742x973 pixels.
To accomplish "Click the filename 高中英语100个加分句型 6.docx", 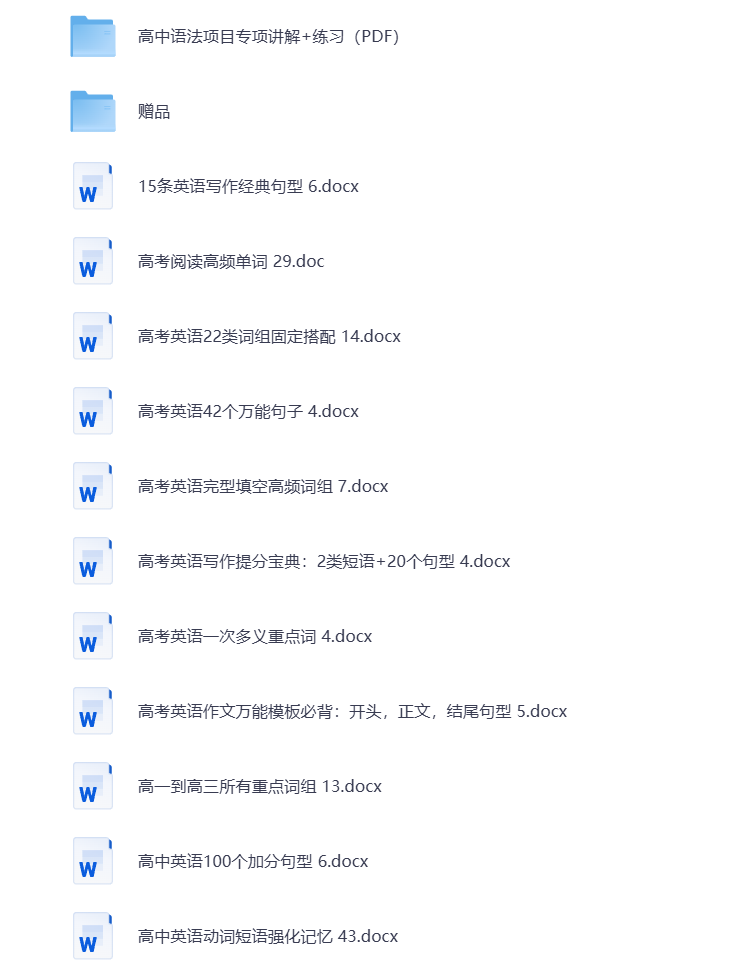I will [251, 861].
